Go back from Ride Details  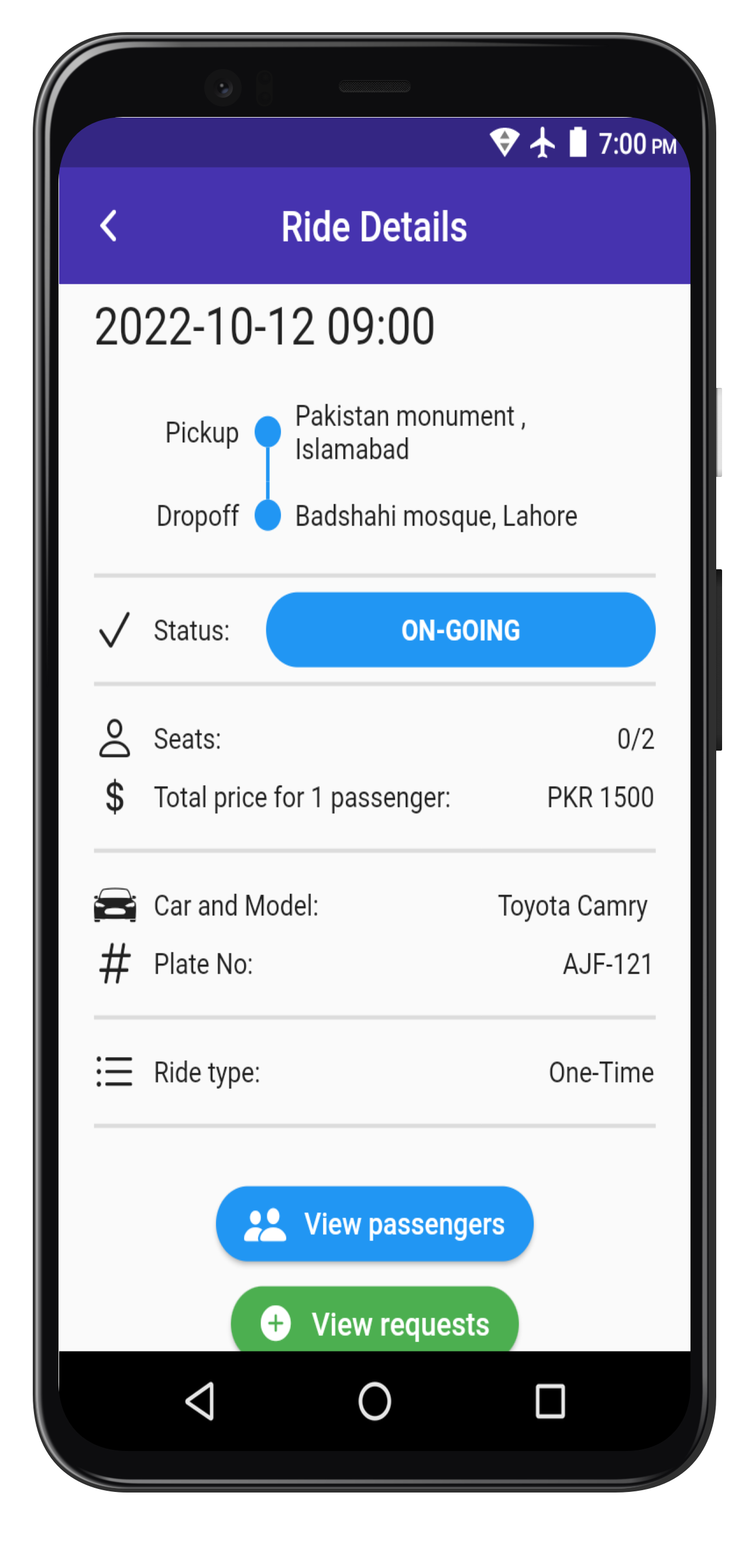108,226
